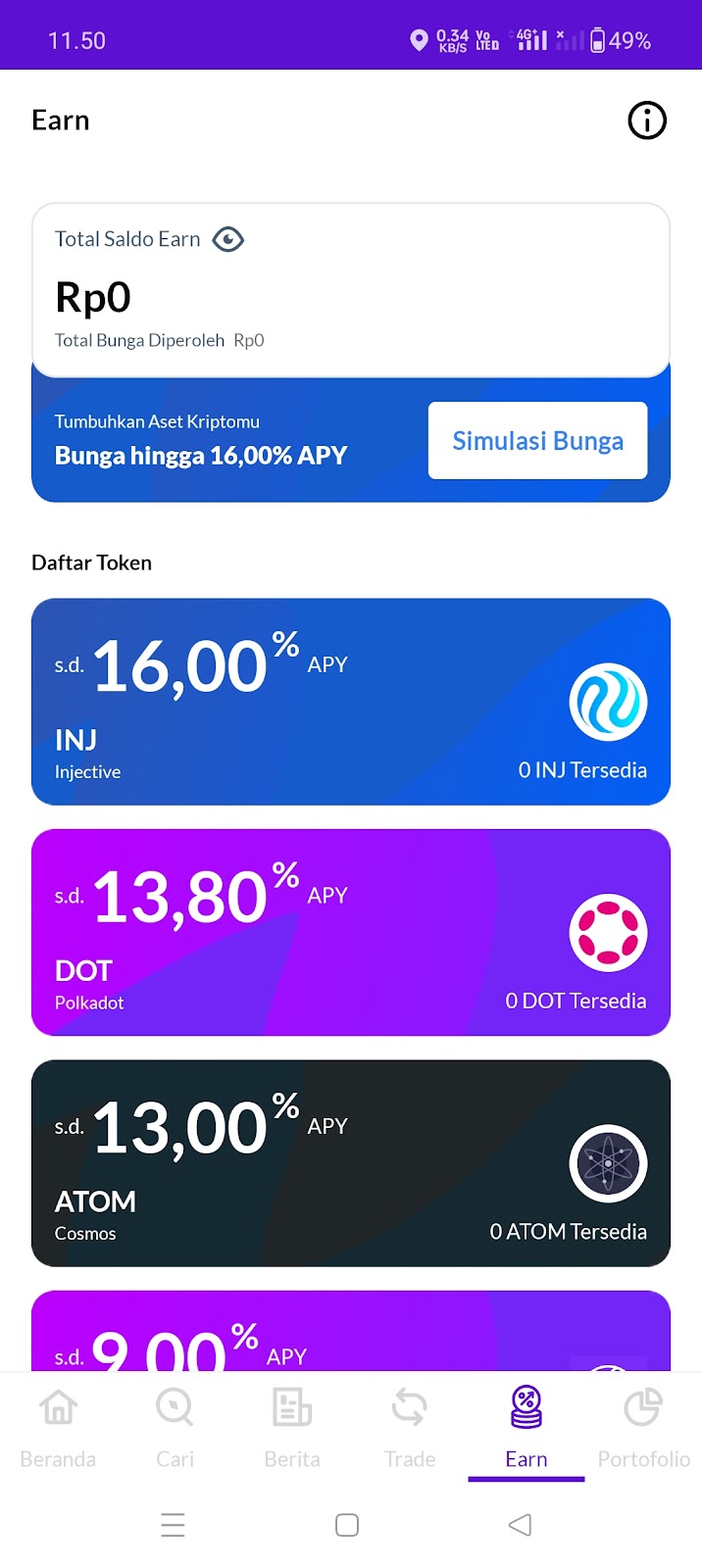Open Simulasi Bunga calculator

[537, 441]
